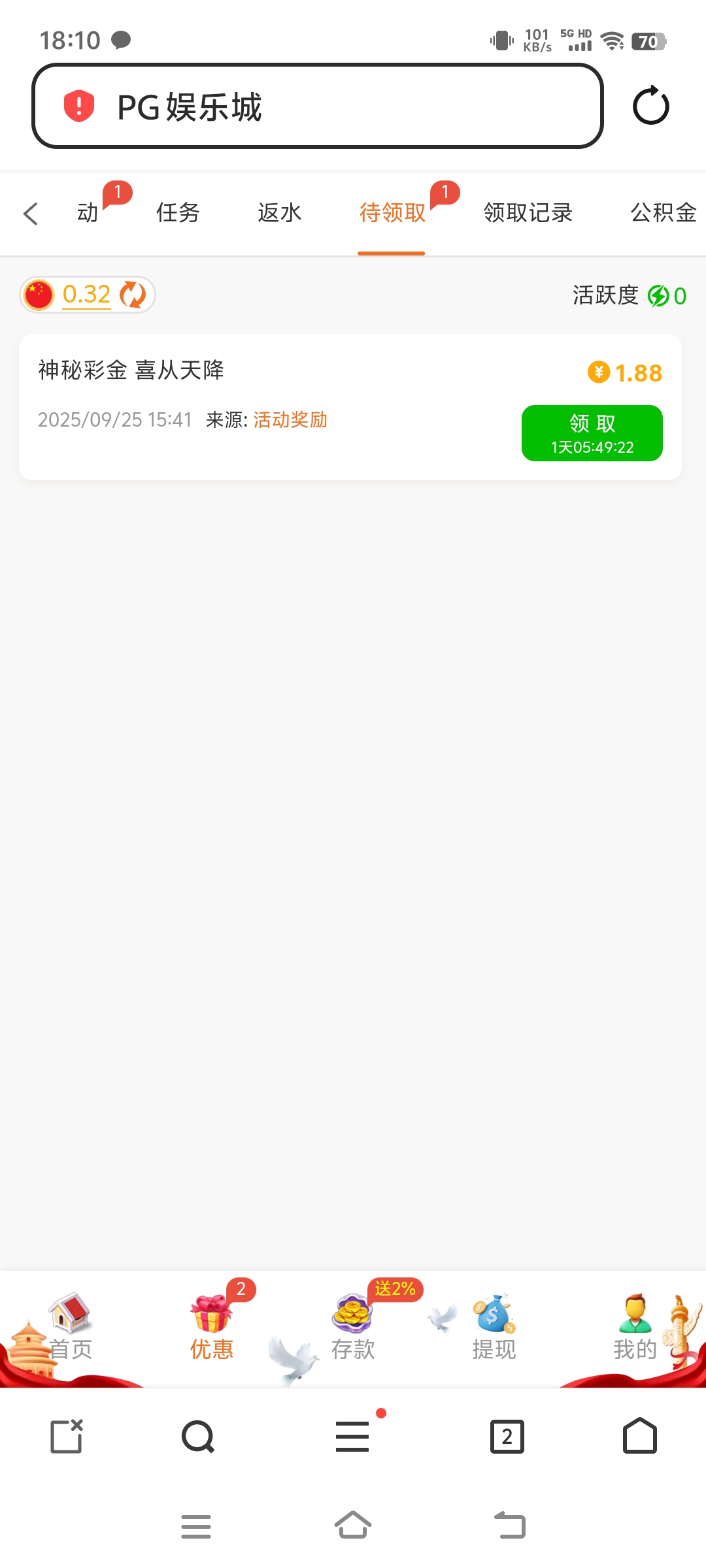Claim the 1.88 reward with 领取
Image resolution: width=706 pixels, height=1568 pixels.
point(592,433)
